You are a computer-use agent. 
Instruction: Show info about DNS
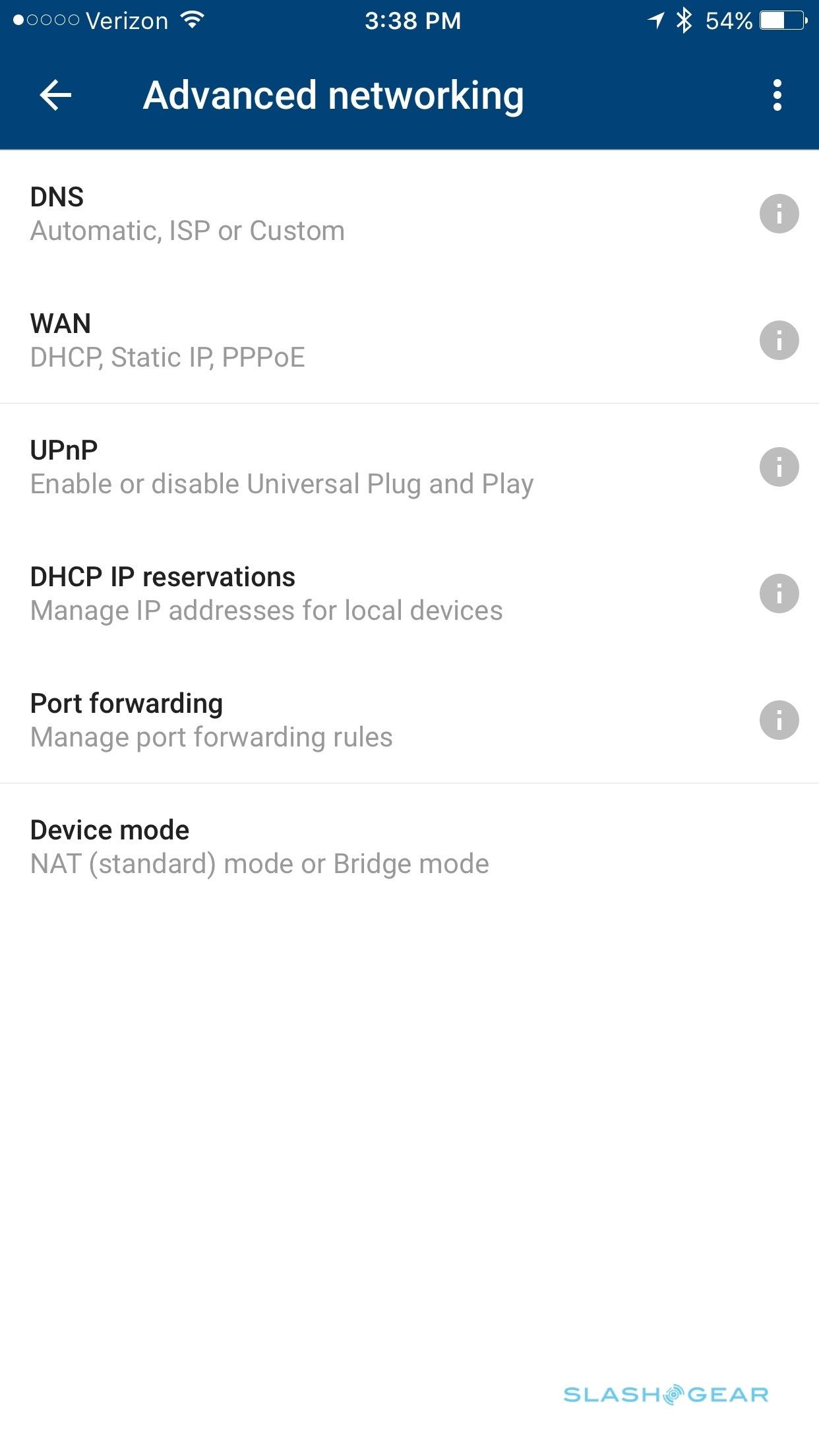(779, 214)
